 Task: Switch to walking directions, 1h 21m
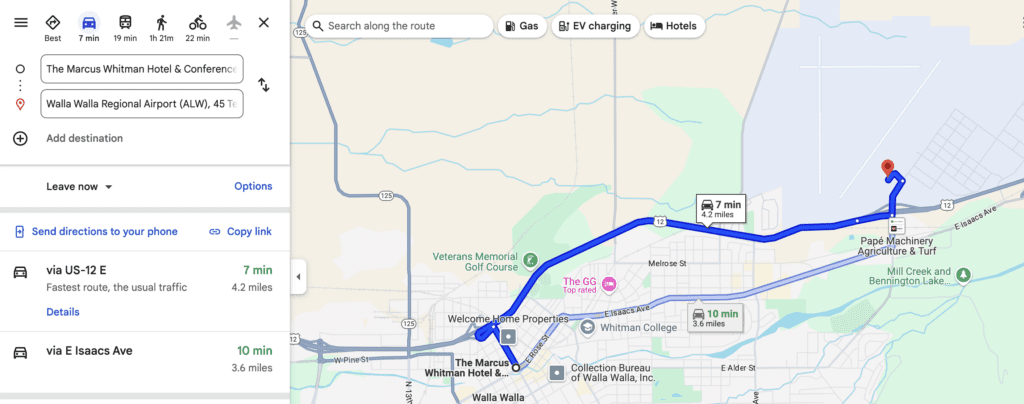pos(161,27)
